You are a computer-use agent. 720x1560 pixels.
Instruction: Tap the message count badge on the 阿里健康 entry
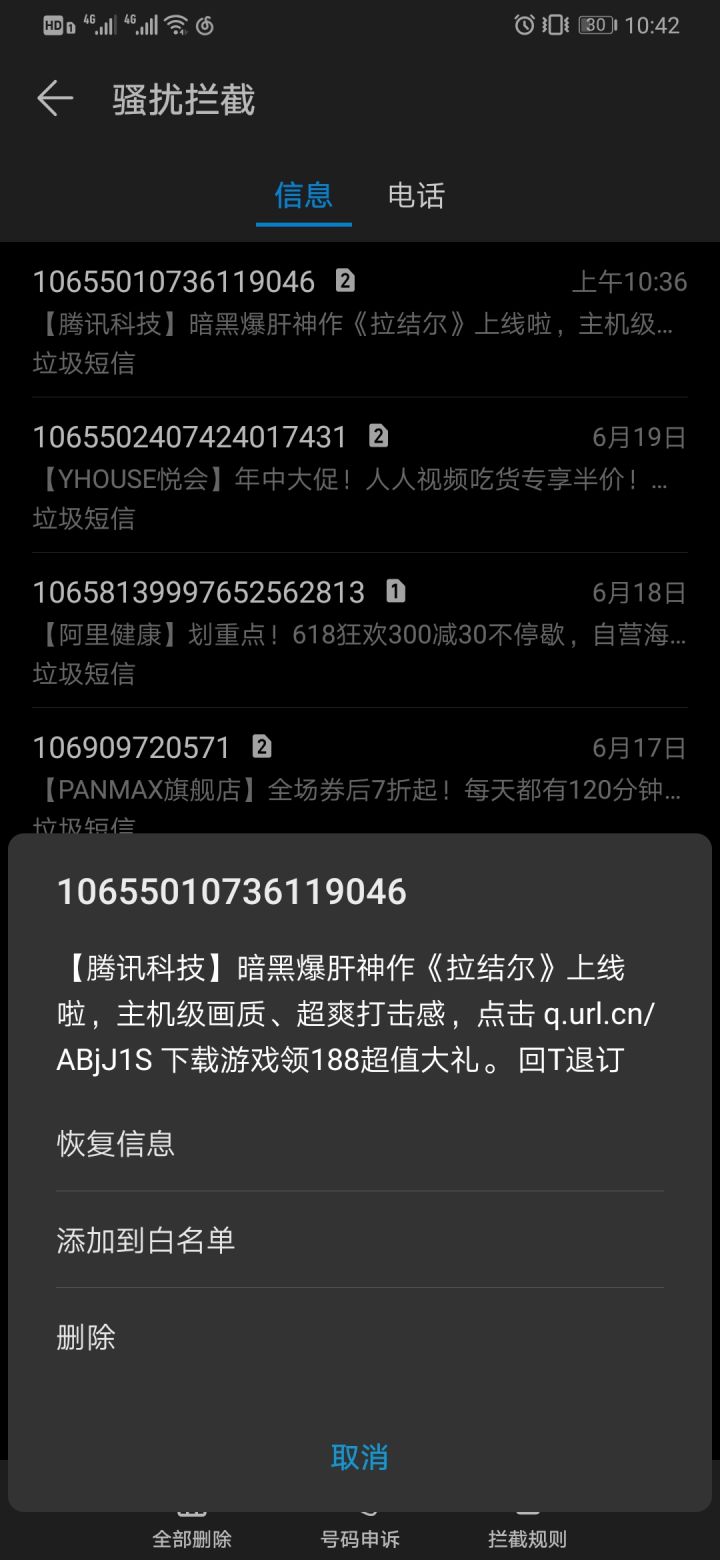pos(395,591)
